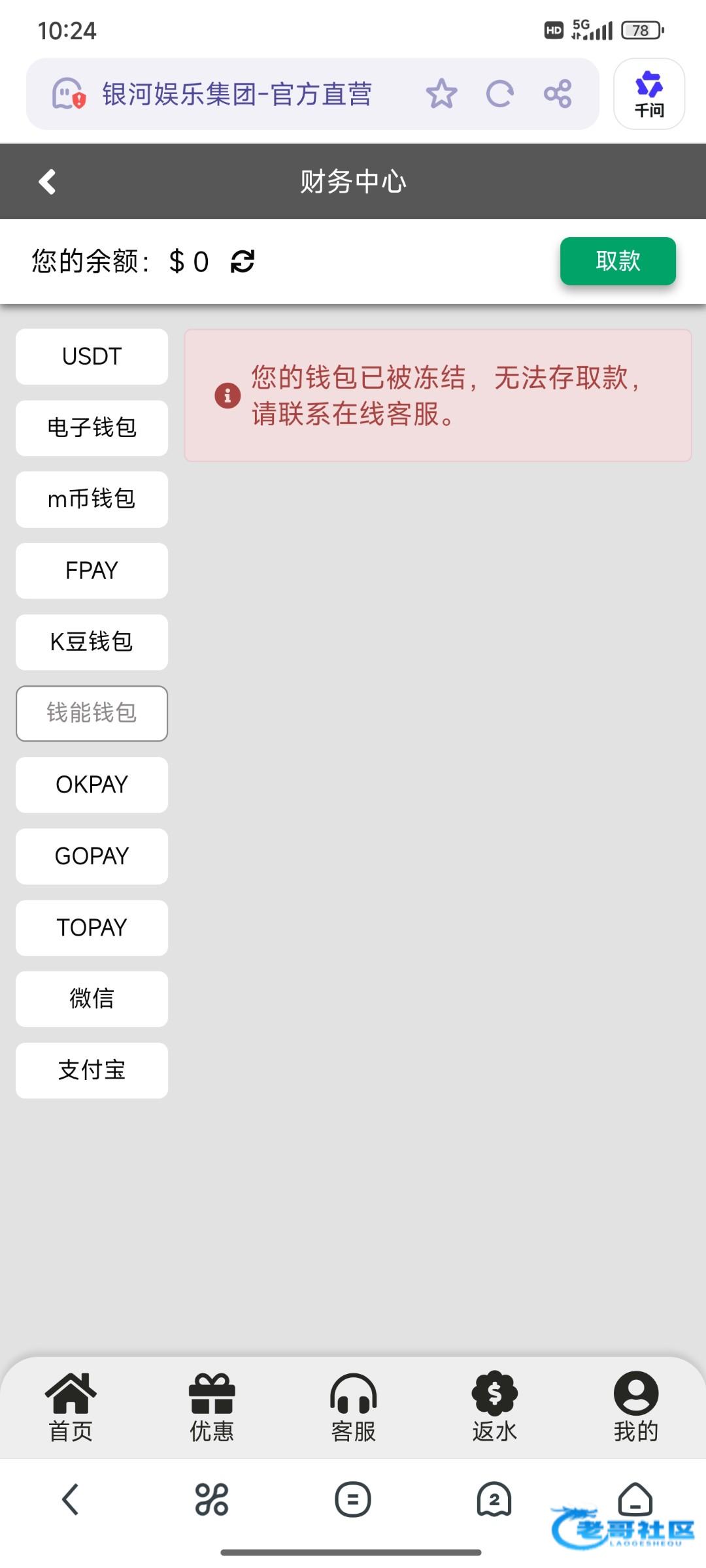
Task: Choose 电子钱包 option
Action: tap(92, 428)
